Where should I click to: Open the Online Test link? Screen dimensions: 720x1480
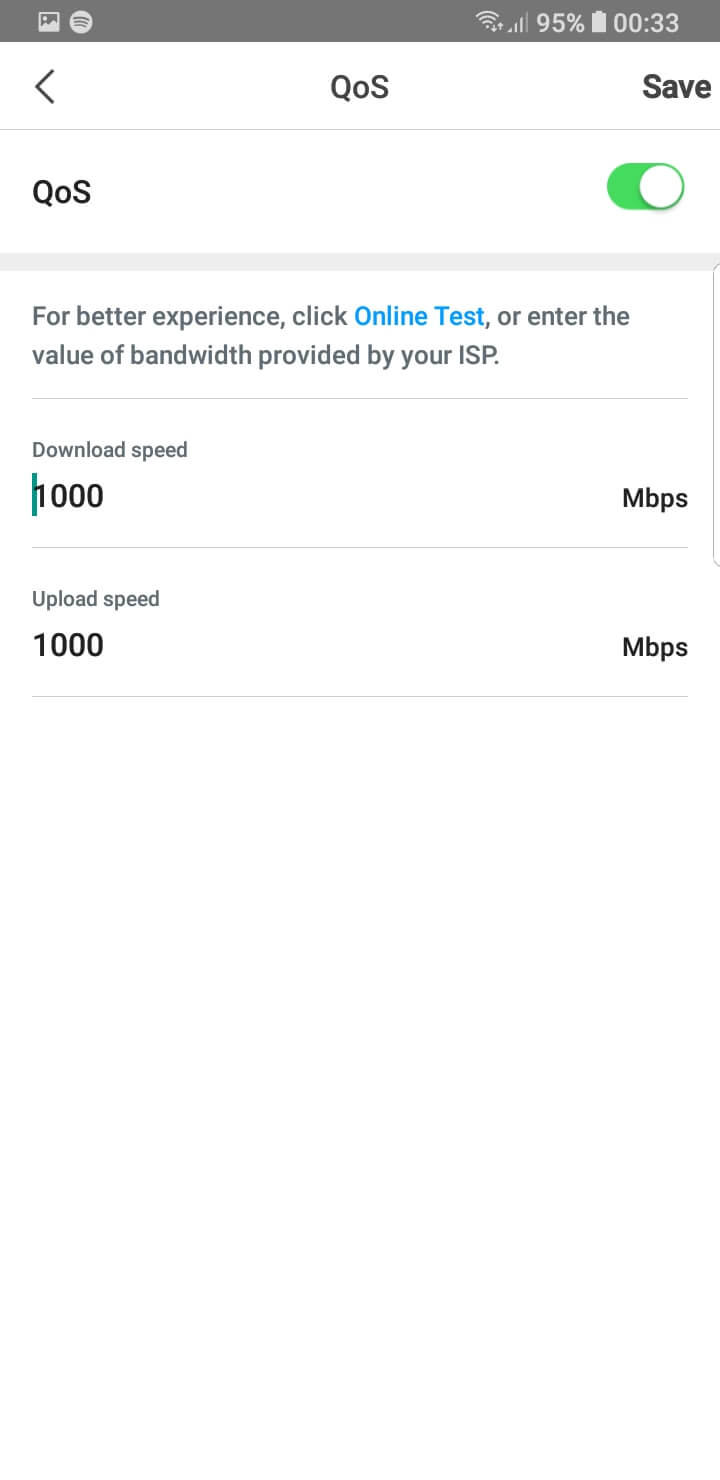[x=419, y=316]
